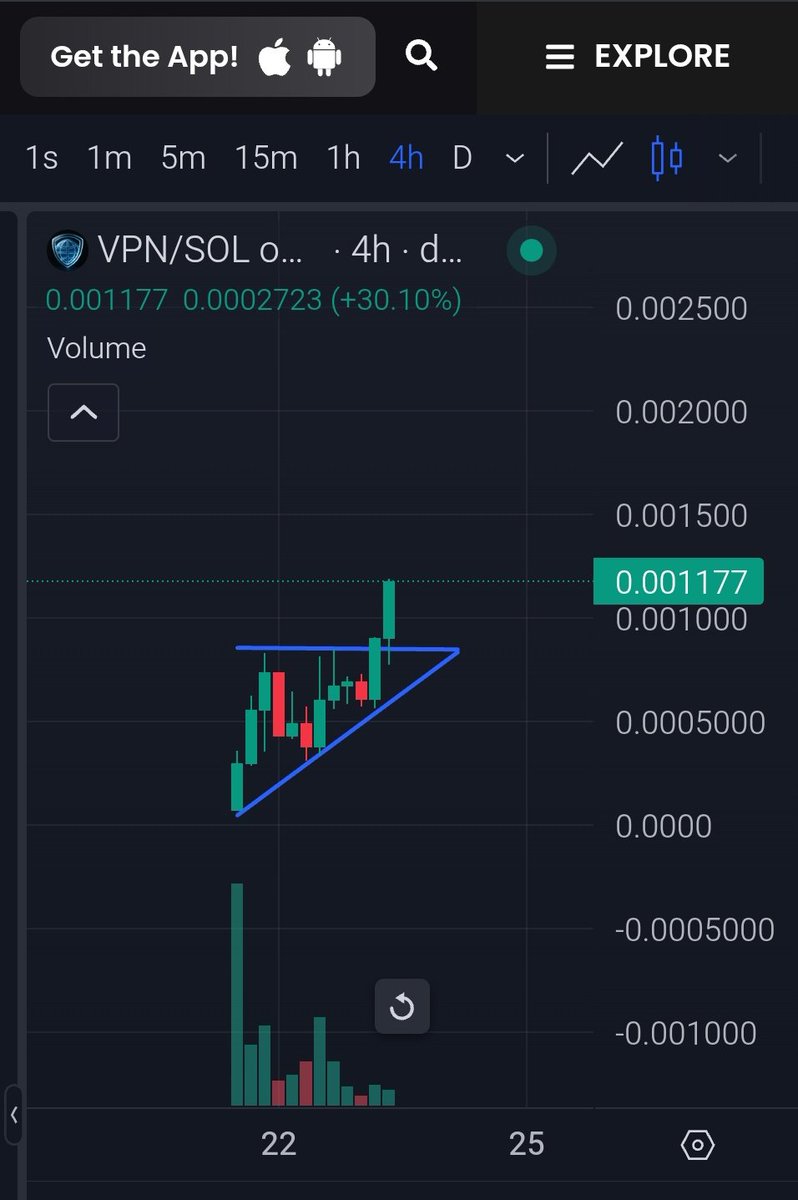Select the 1m timeframe

coord(109,158)
